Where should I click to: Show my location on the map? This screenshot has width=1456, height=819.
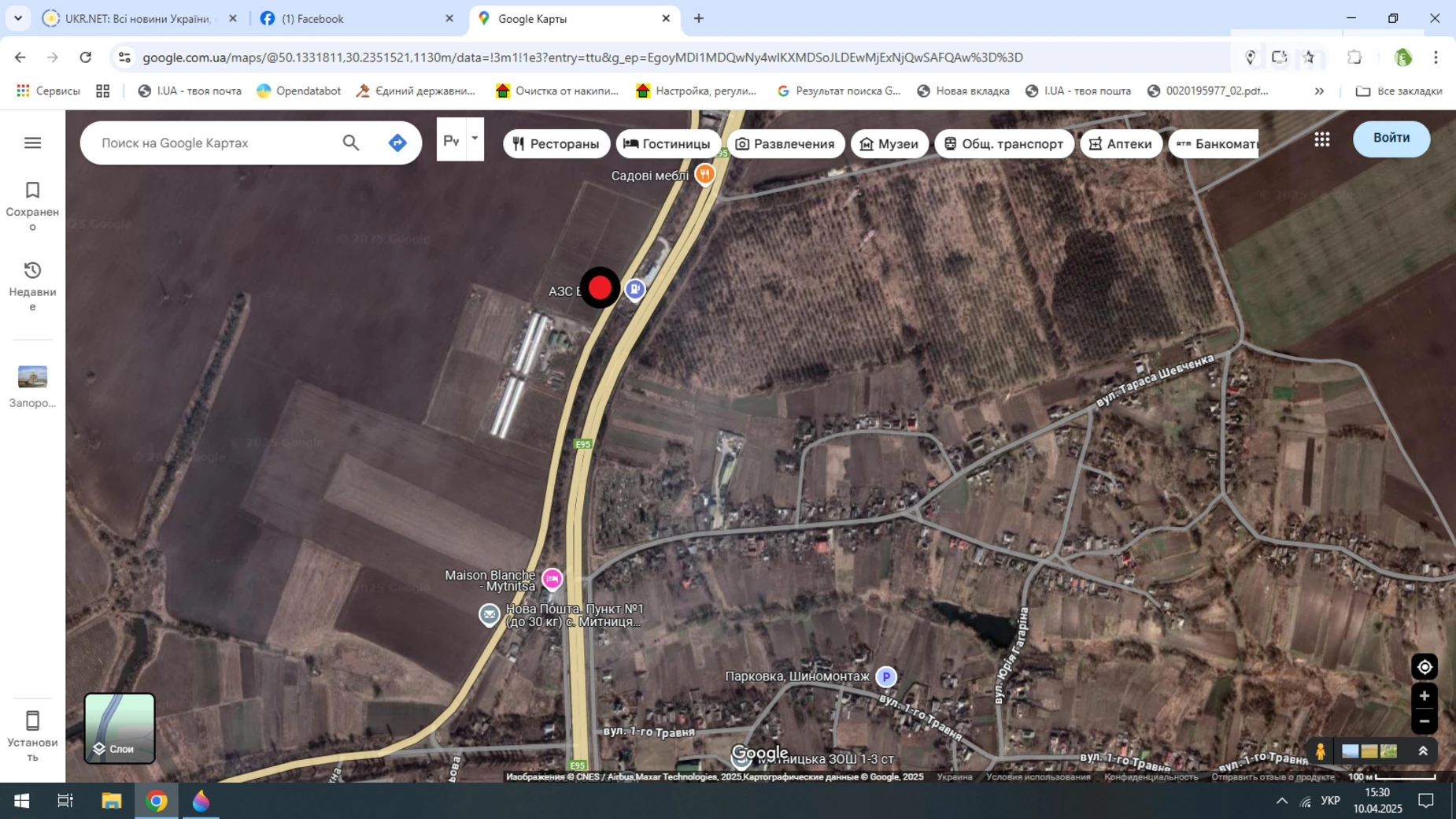coord(1424,667)
